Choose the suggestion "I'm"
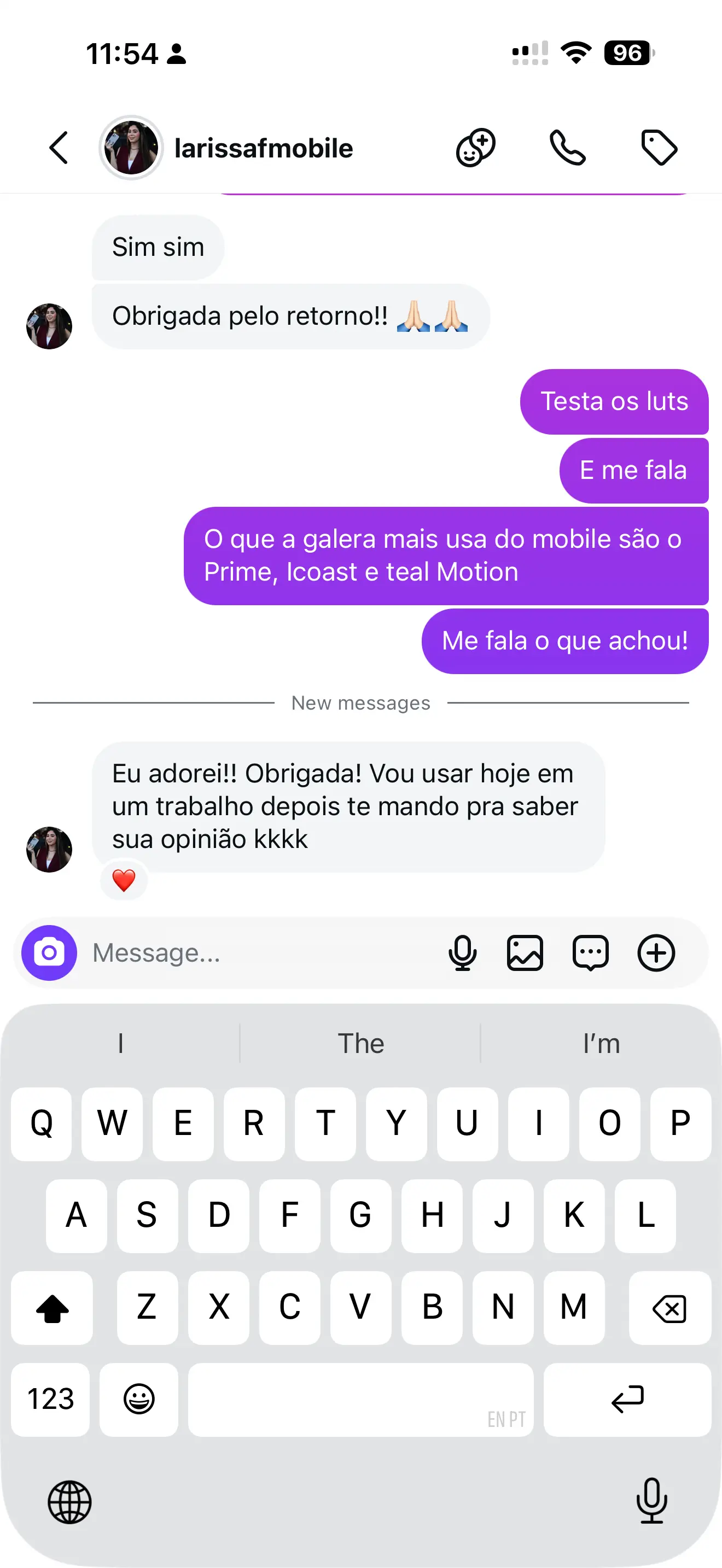The height and width of the screenshot is (1568, 722). pos(602,1043)
